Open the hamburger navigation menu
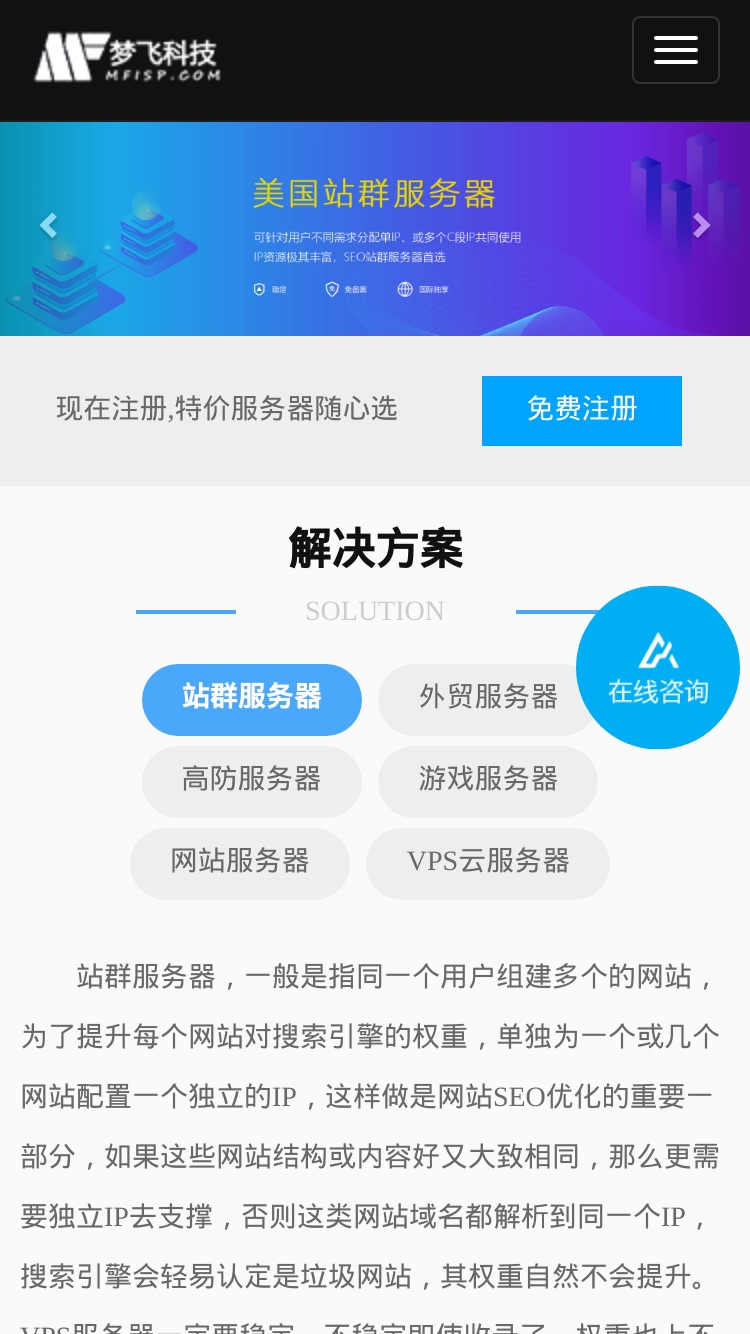The width and height of the screenshot is (750, 1334). click(x=676, y=50)
